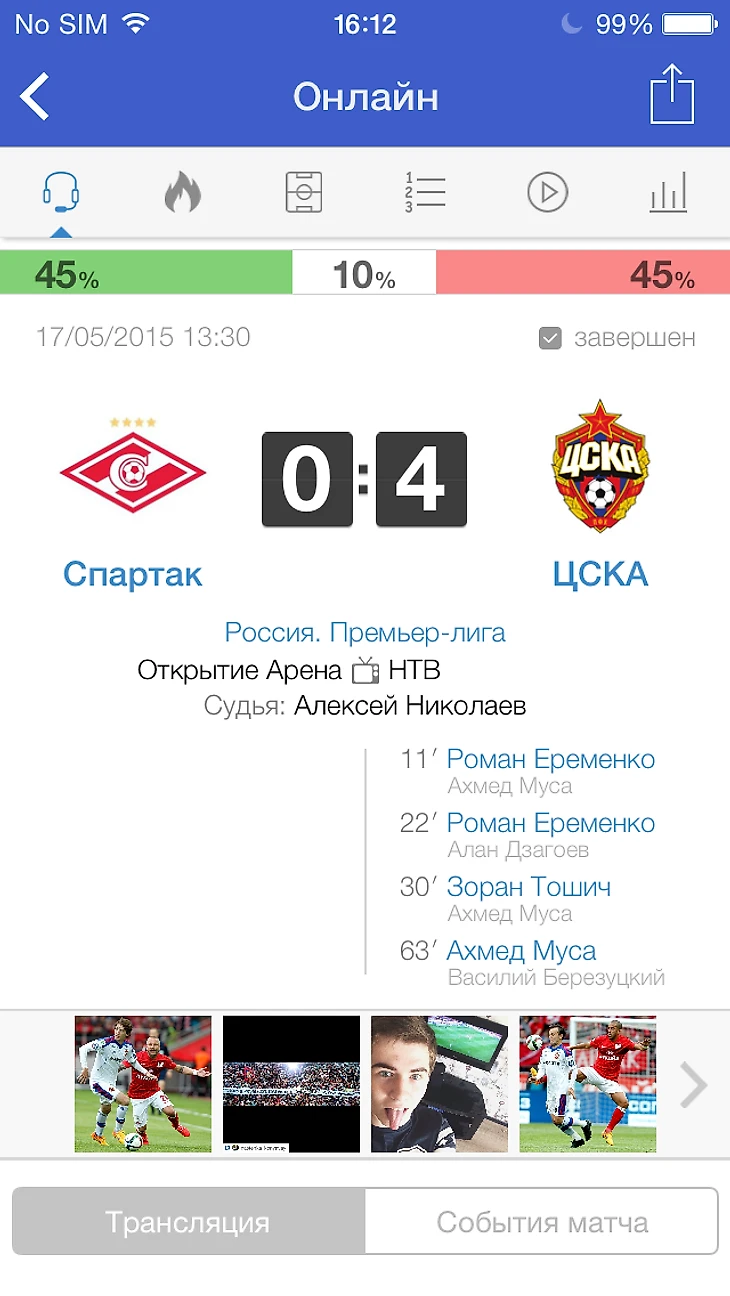The width and height of the screenshot is (730, 1296).
Task: Open the selfie photo thumbnail
Action: pyautogui.click(x=439, y=1084)
